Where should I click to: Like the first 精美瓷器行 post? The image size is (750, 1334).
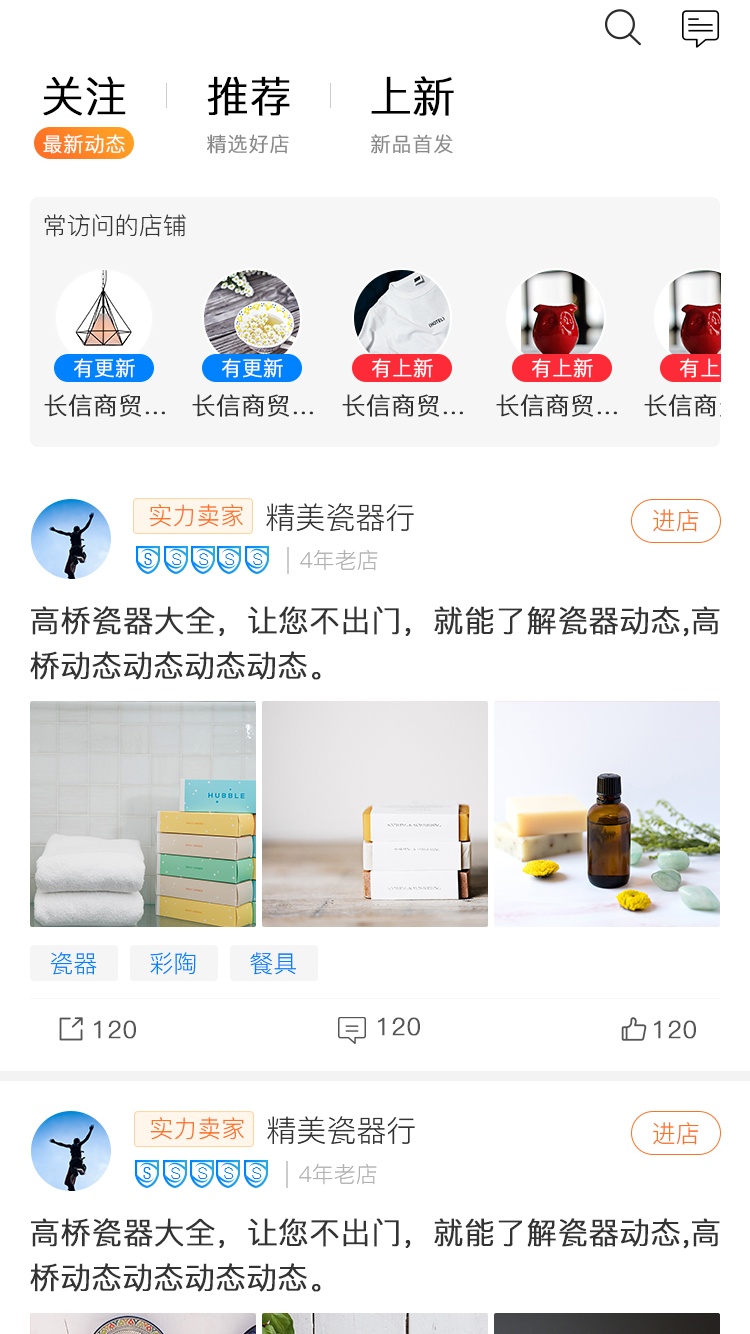coord(659,1029)
